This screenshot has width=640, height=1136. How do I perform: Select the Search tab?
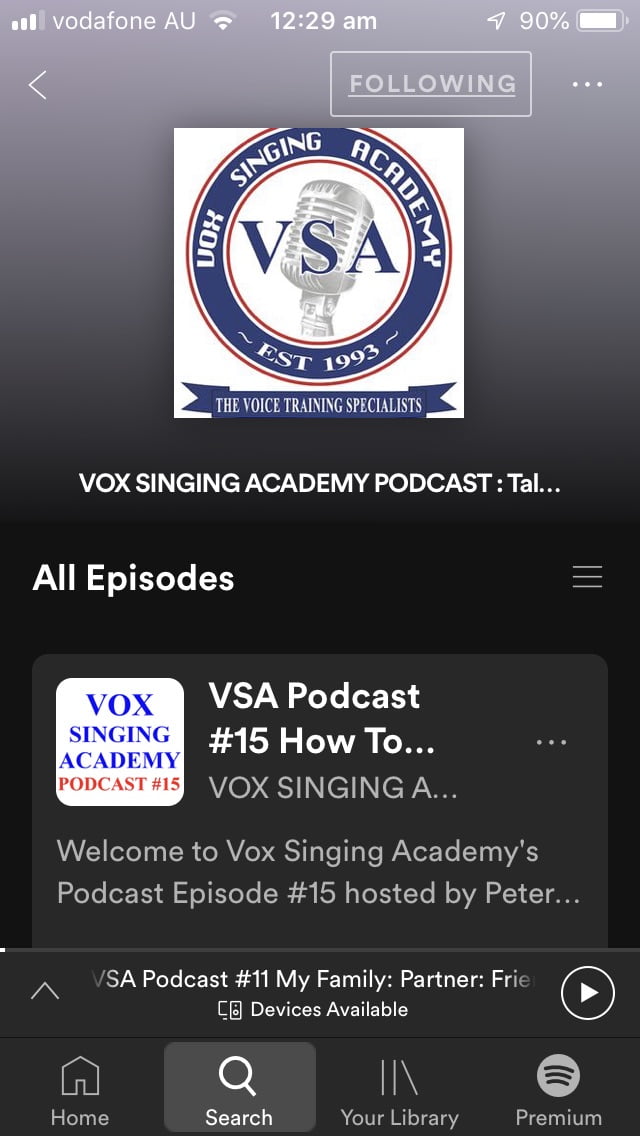point(239,1090)
